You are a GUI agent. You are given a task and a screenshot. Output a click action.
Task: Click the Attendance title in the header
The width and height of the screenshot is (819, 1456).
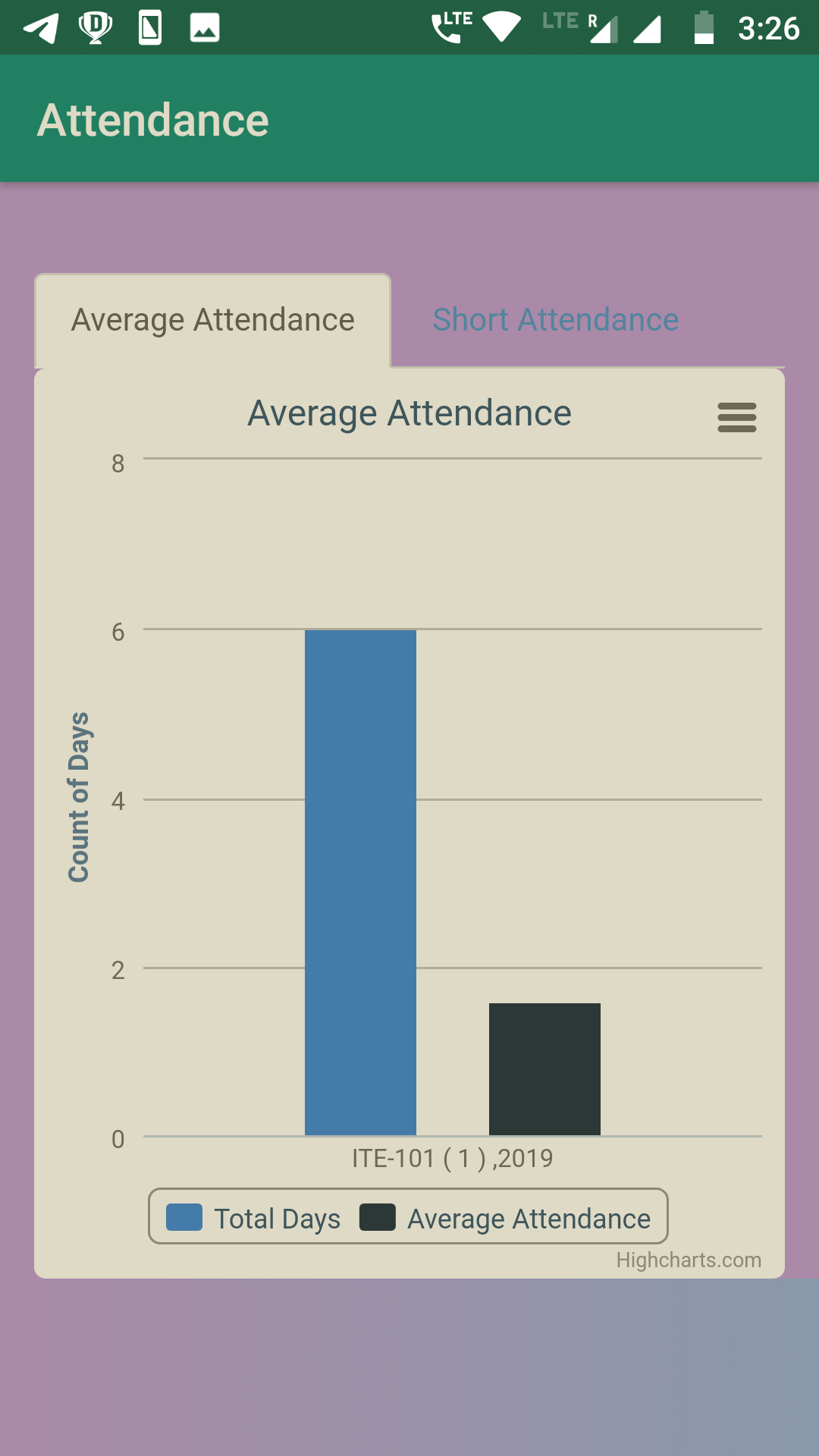(153, 118)
